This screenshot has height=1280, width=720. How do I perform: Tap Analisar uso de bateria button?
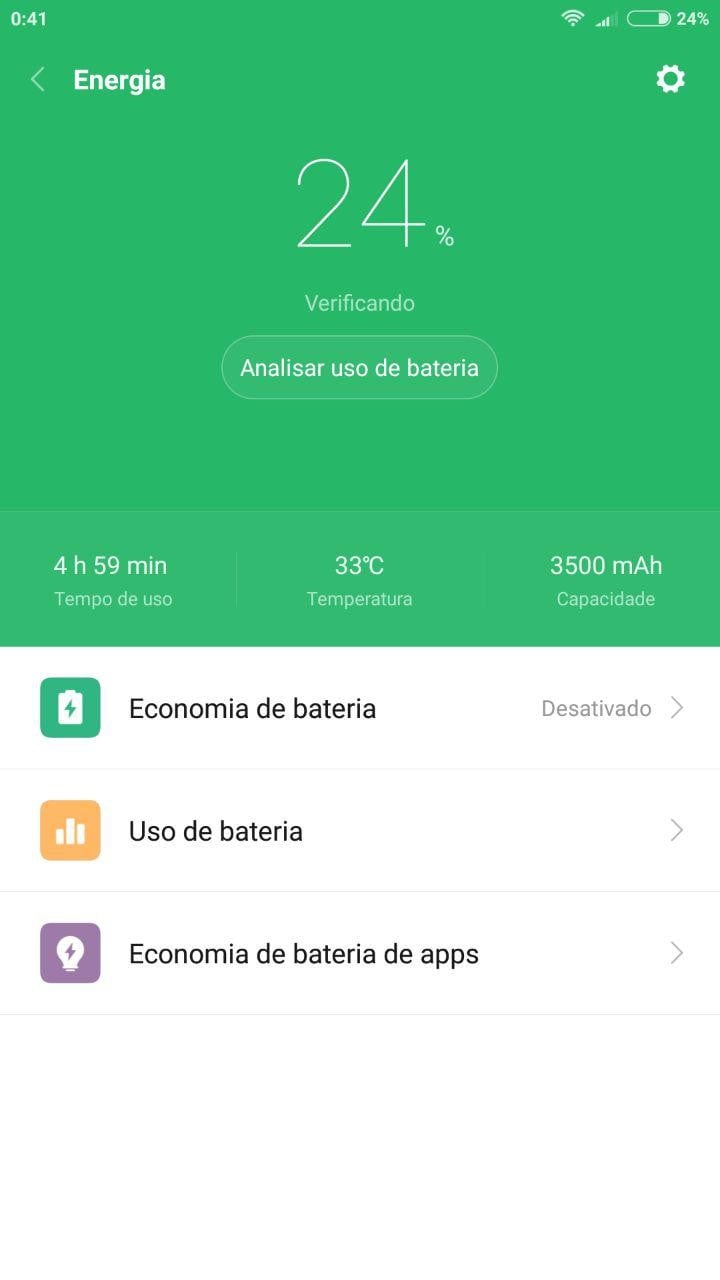point(359,367)
